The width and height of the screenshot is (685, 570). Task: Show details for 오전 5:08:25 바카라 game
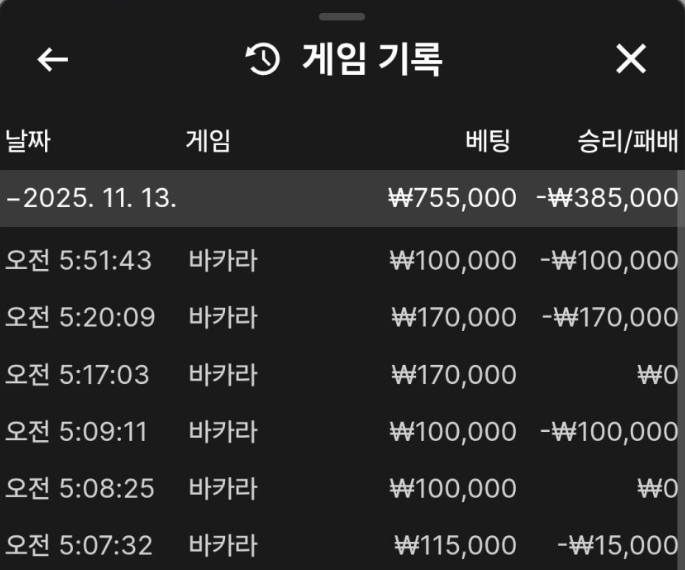(342, 489)
